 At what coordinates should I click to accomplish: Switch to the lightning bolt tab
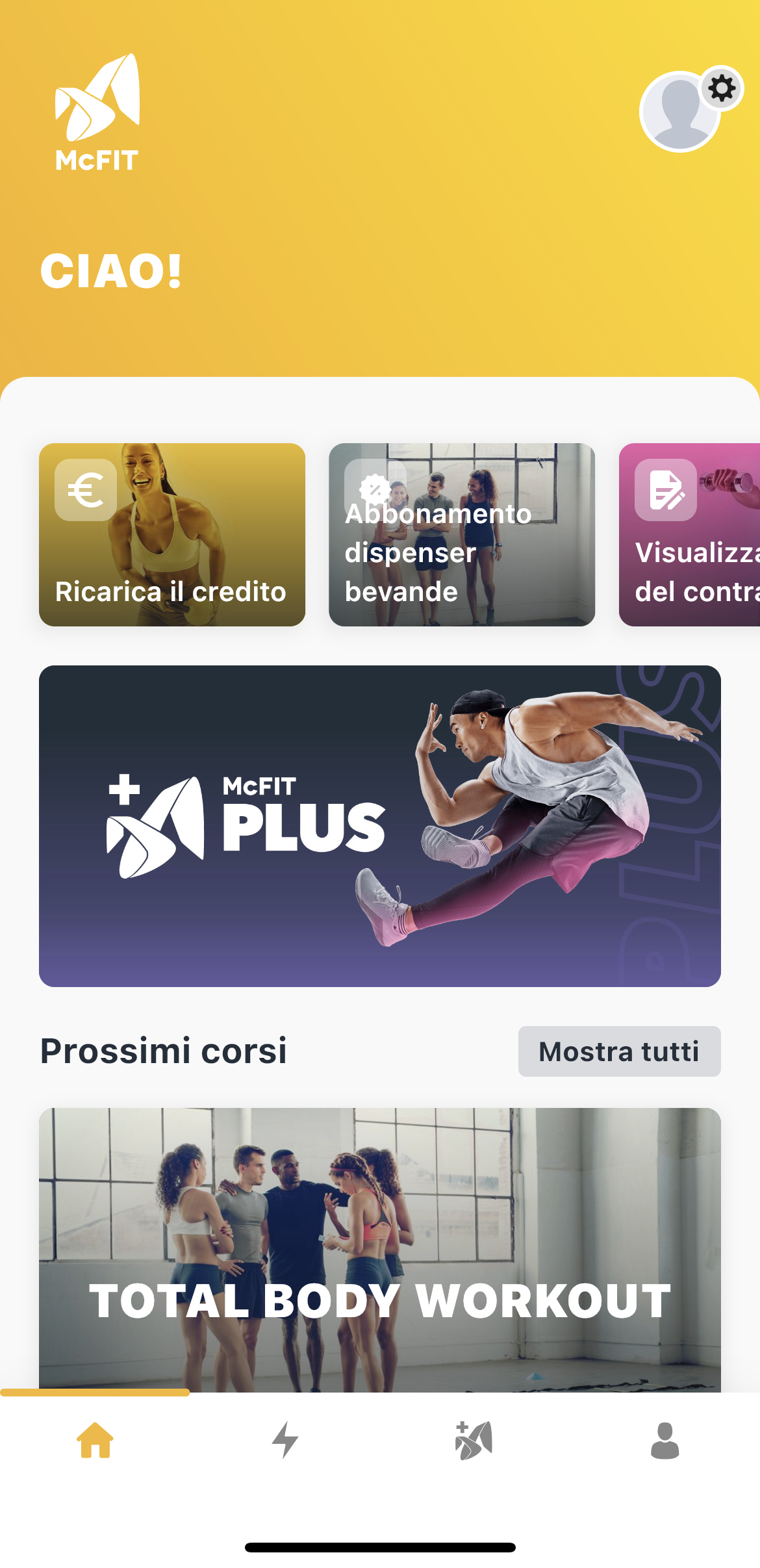pyautogui.click(x=285, y=1440)
